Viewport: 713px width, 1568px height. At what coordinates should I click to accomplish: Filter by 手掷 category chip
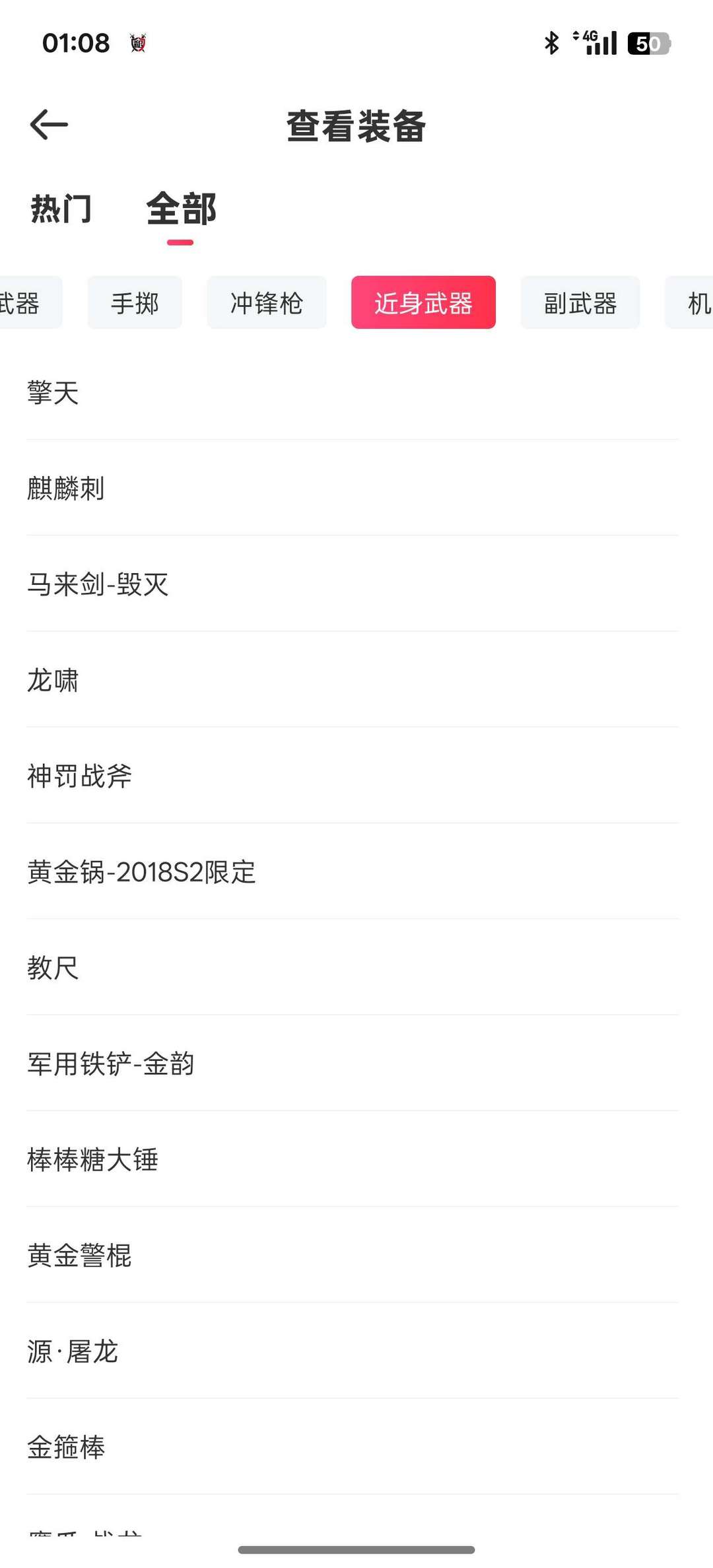pyautogui.click(x=135, y=303)
